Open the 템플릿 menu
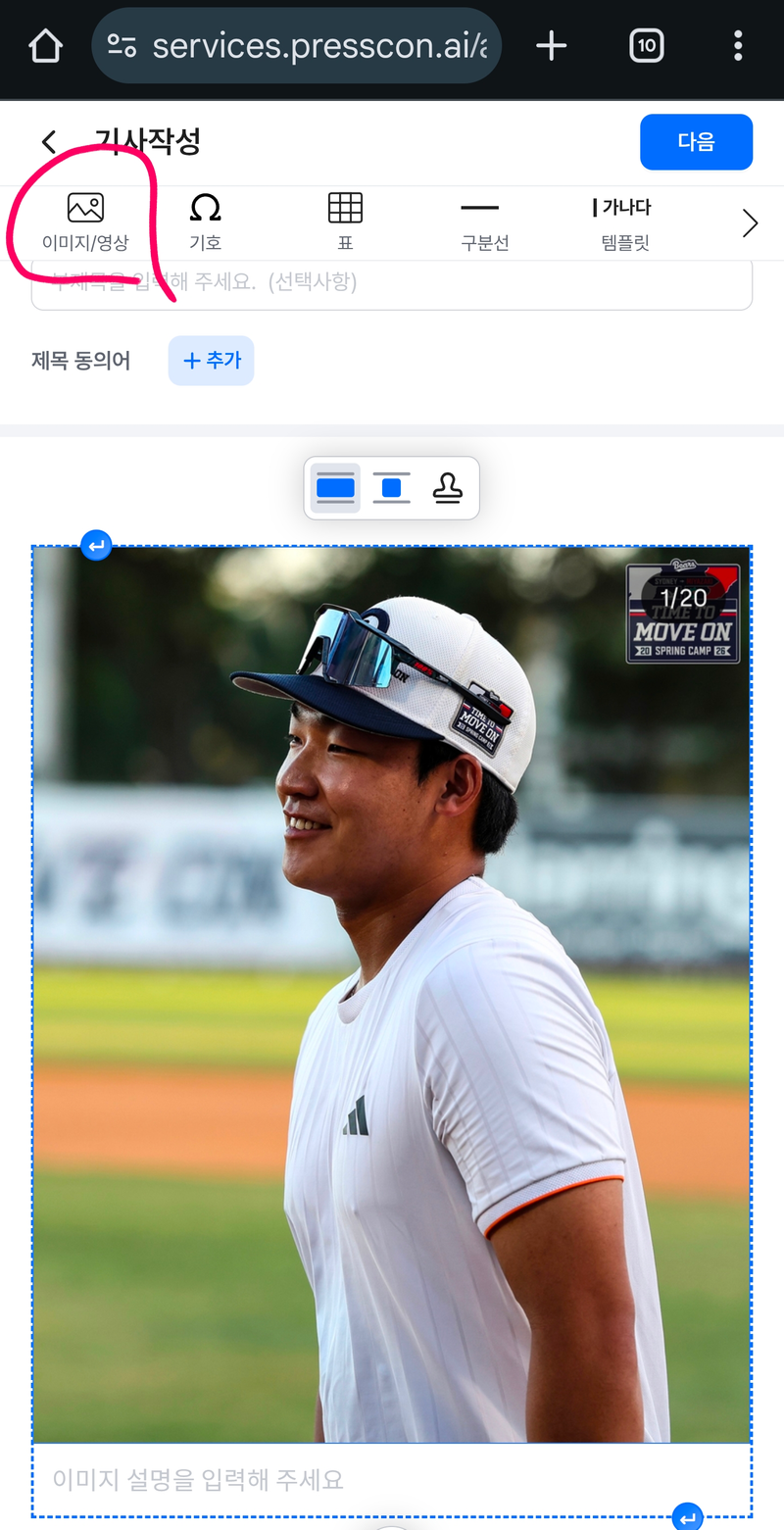Viewport: 784px width, 1530px height. pos(625,222)
